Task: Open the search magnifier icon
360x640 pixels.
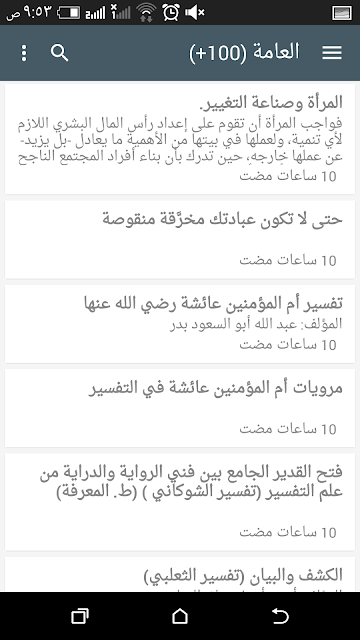Action: click(x=60, y=53)
